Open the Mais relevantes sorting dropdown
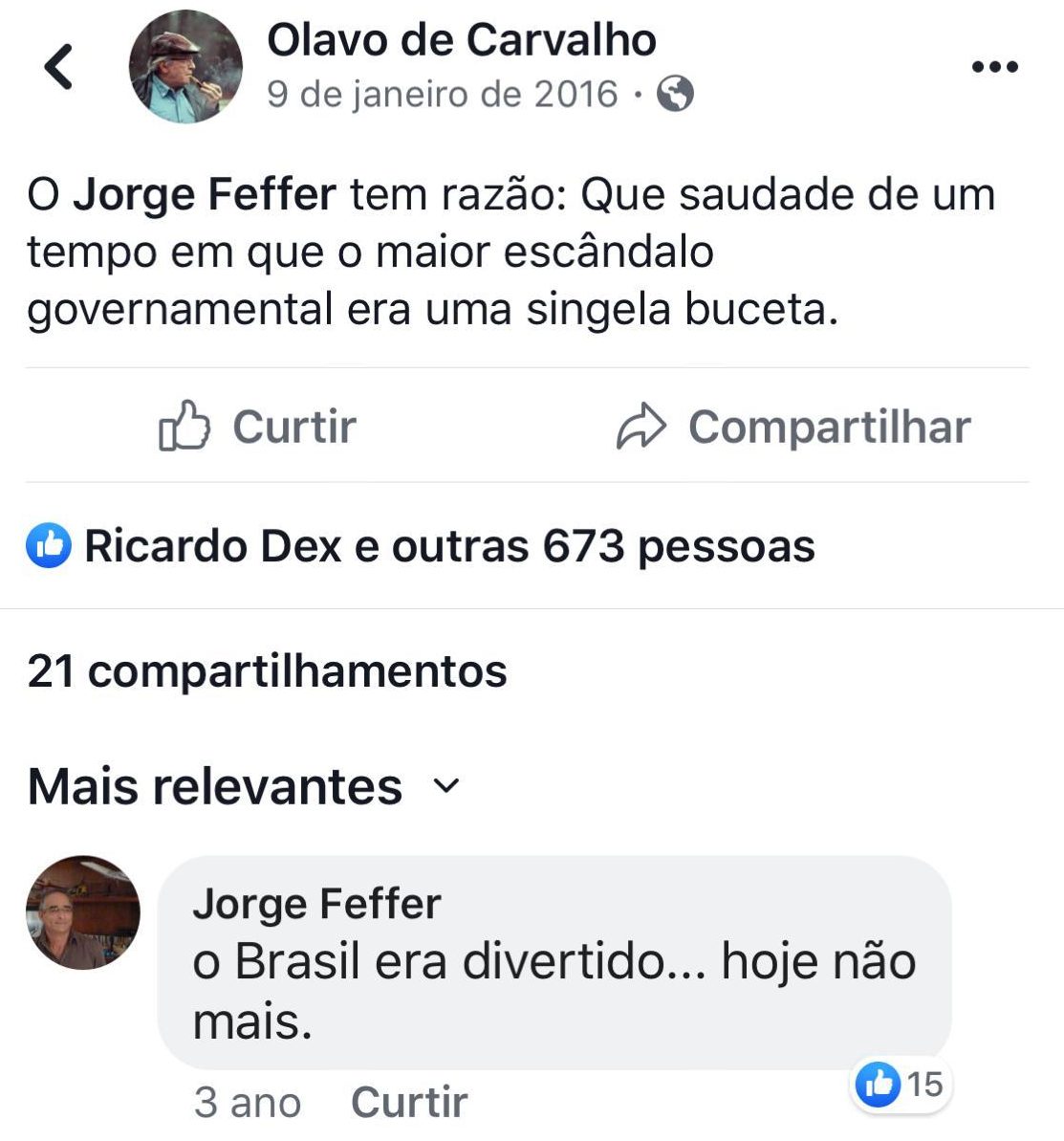 click(213, 786)
